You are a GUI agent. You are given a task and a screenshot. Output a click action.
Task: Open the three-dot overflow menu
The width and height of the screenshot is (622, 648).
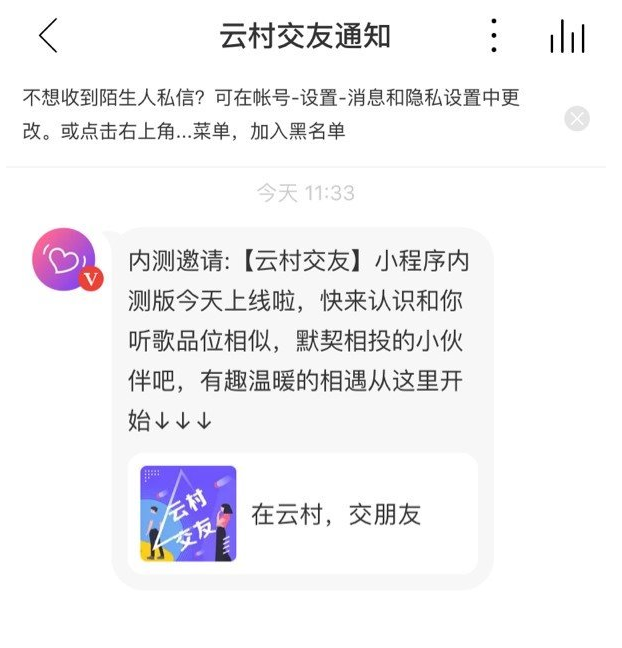click(494, 36)
